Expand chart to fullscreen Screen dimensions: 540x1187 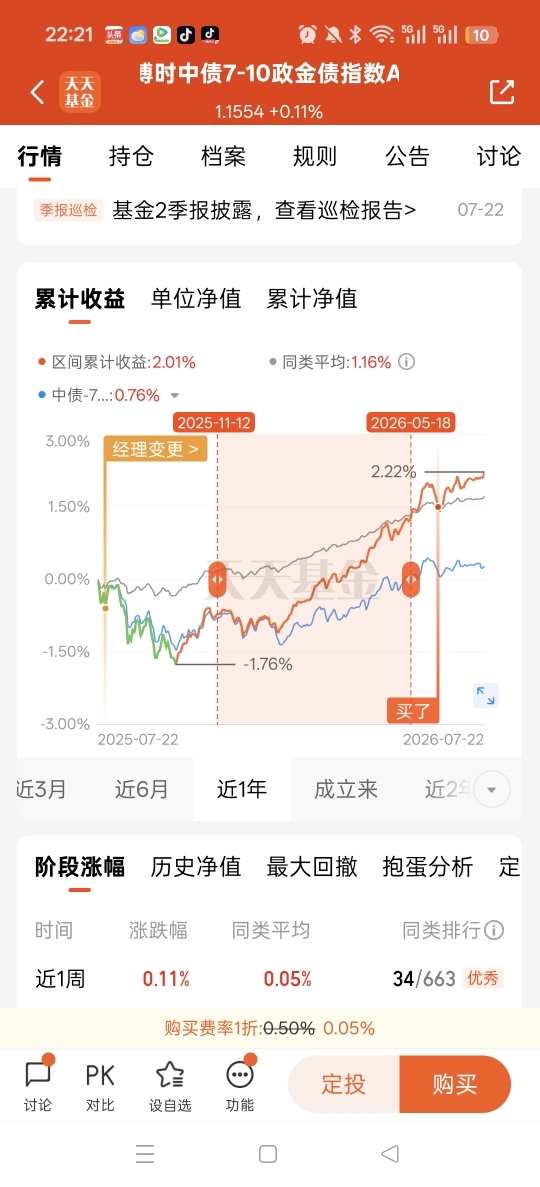point(485,695)
